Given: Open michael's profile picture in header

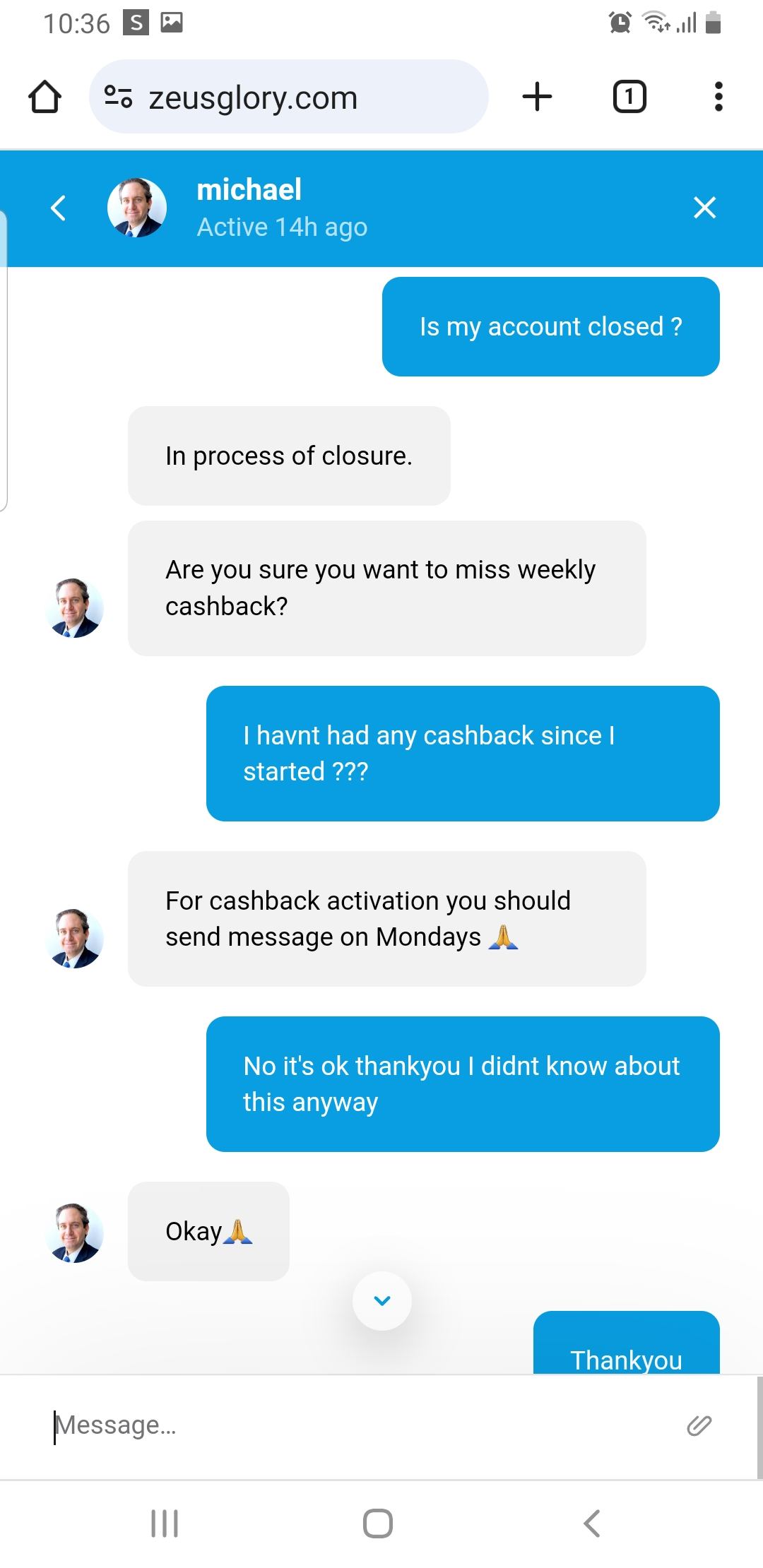Looking at the screenshot, I should coord(137,208).
